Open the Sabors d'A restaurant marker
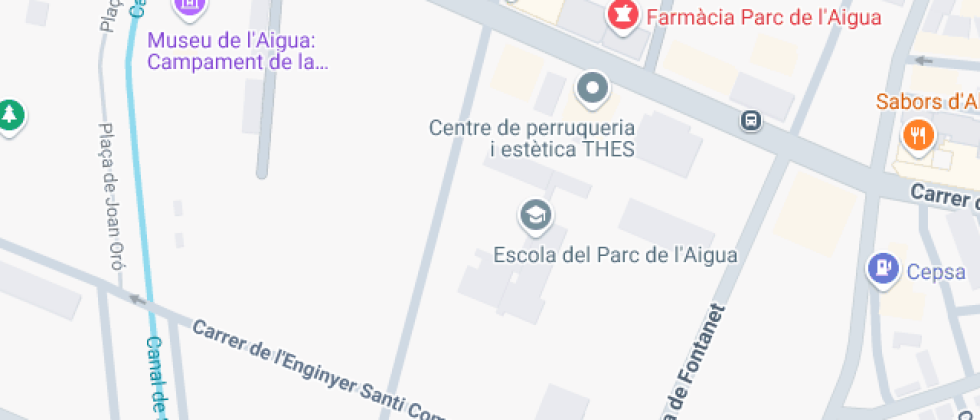Screen dimensions: 980x420 (917, 133)
